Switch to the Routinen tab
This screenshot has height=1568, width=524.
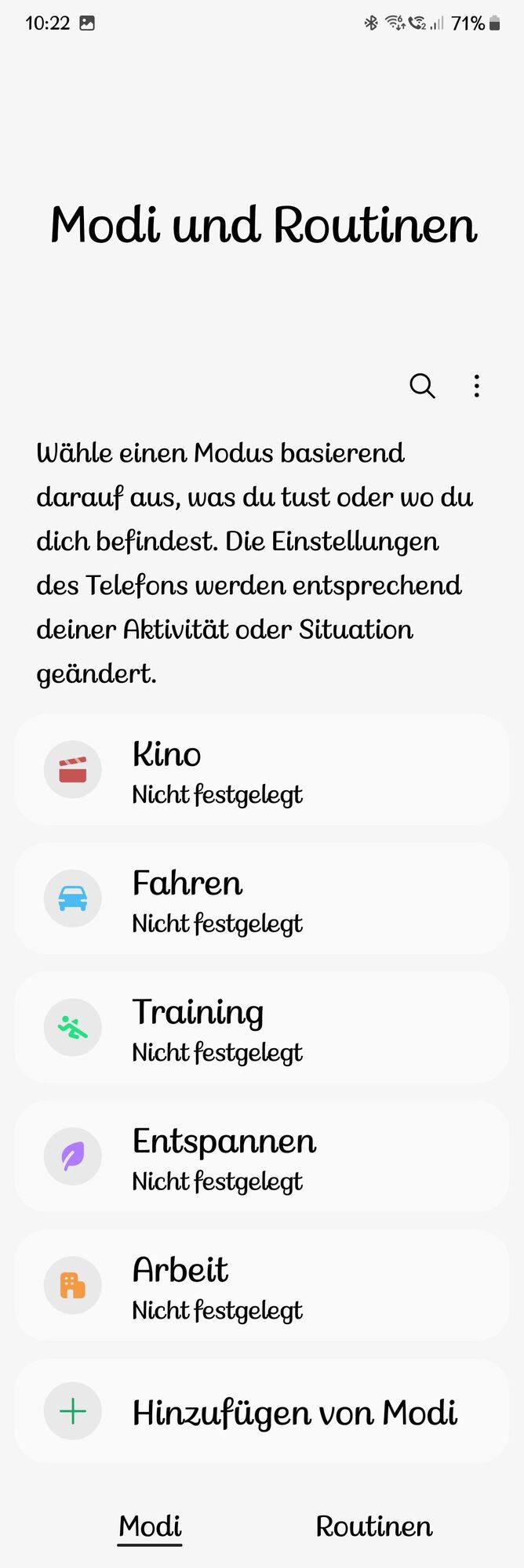coord(373,1526)
